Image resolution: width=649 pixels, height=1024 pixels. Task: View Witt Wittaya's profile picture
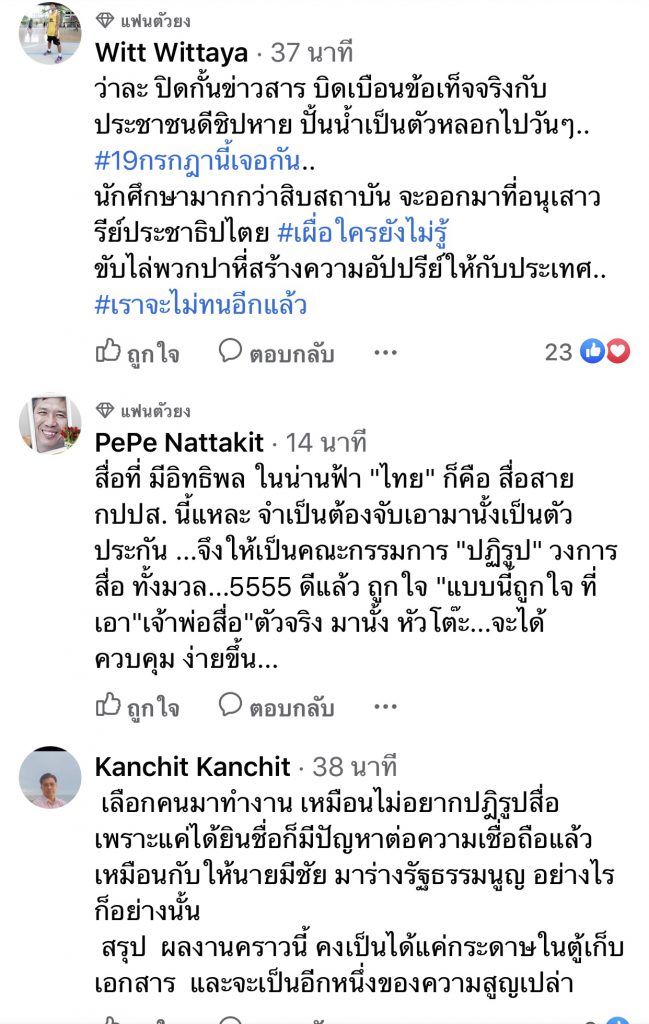[50, 33]
